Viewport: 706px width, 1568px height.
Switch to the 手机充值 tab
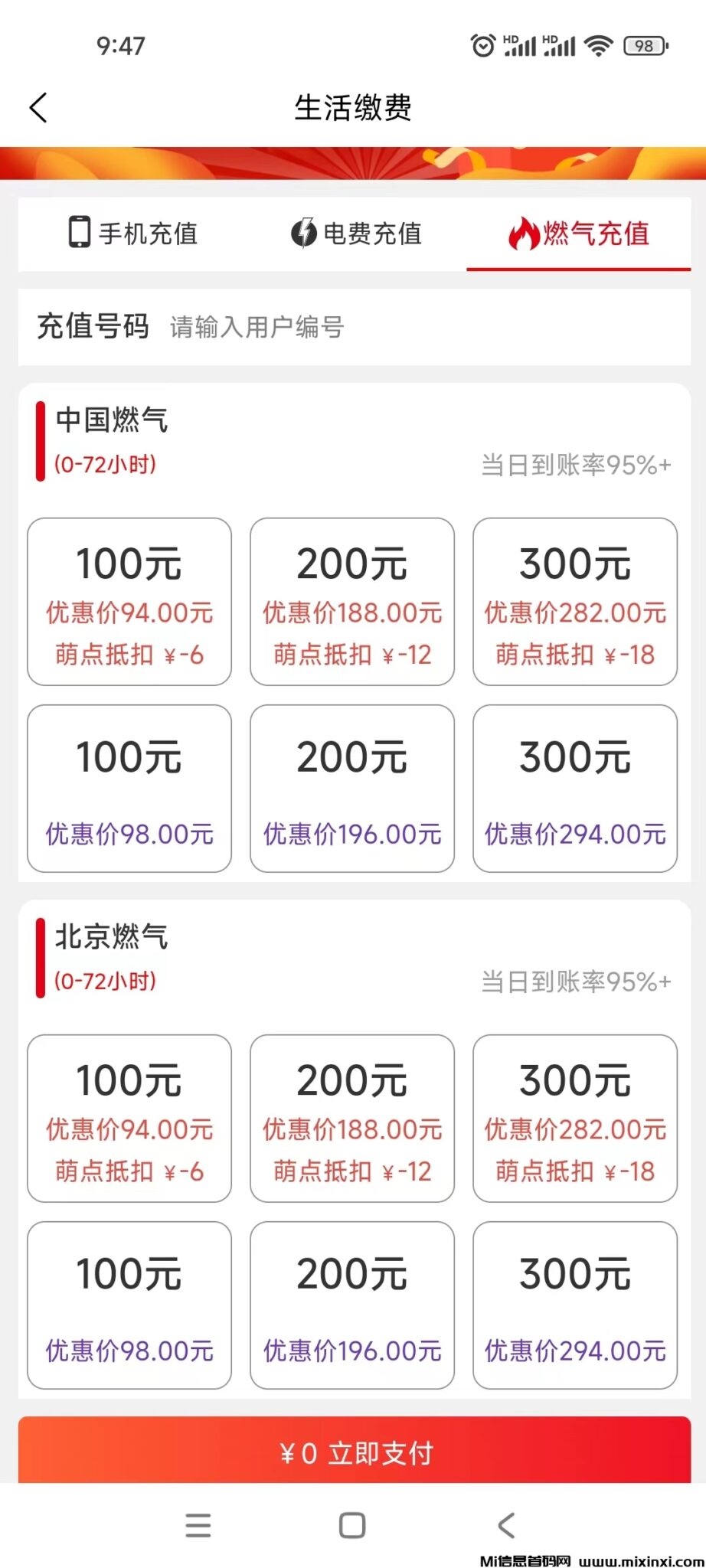(x=133, y=234)
